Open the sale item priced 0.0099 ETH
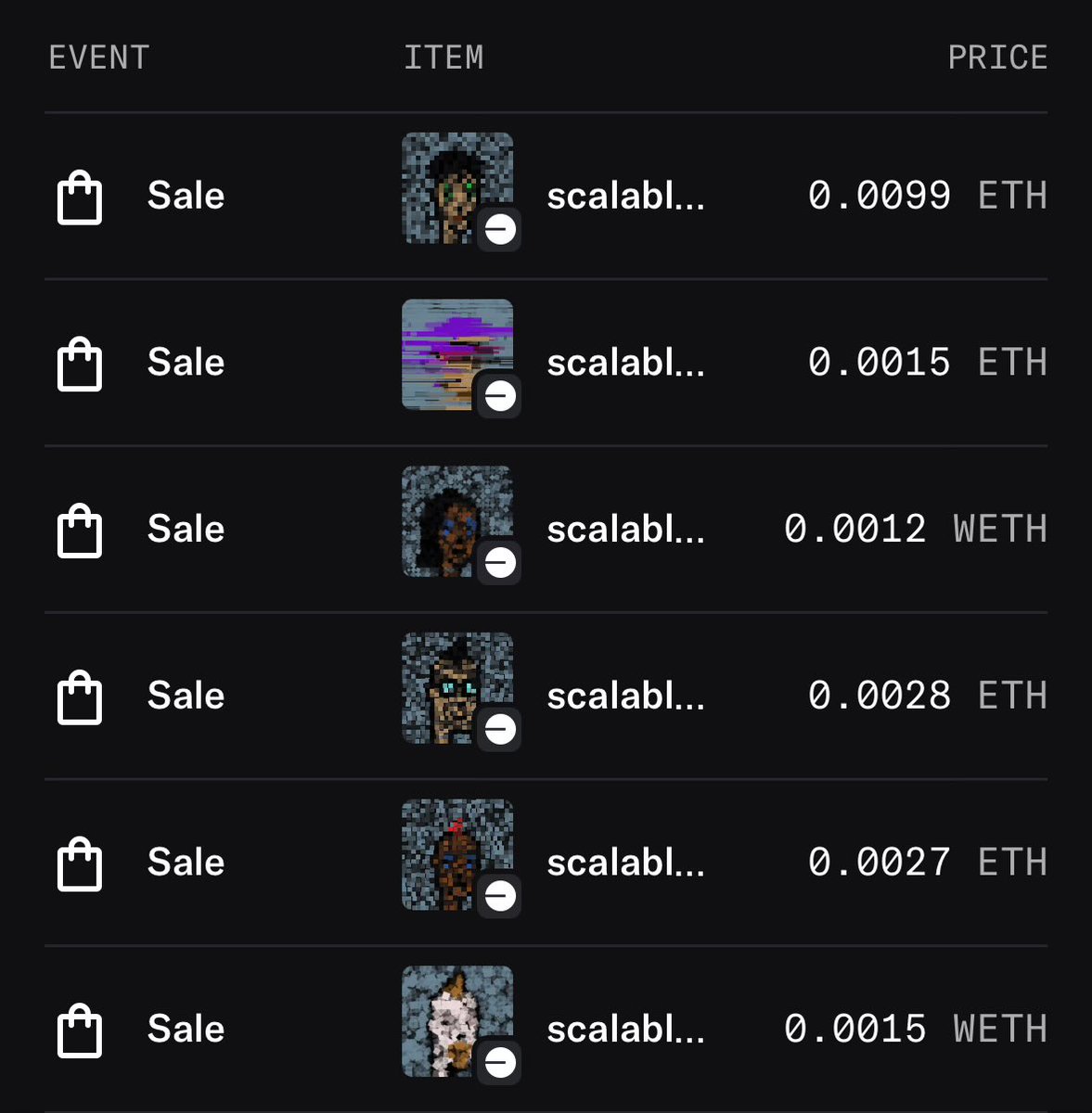Image resolution: width=1092 pixels, height=1113 pixels. pos(624,196)
